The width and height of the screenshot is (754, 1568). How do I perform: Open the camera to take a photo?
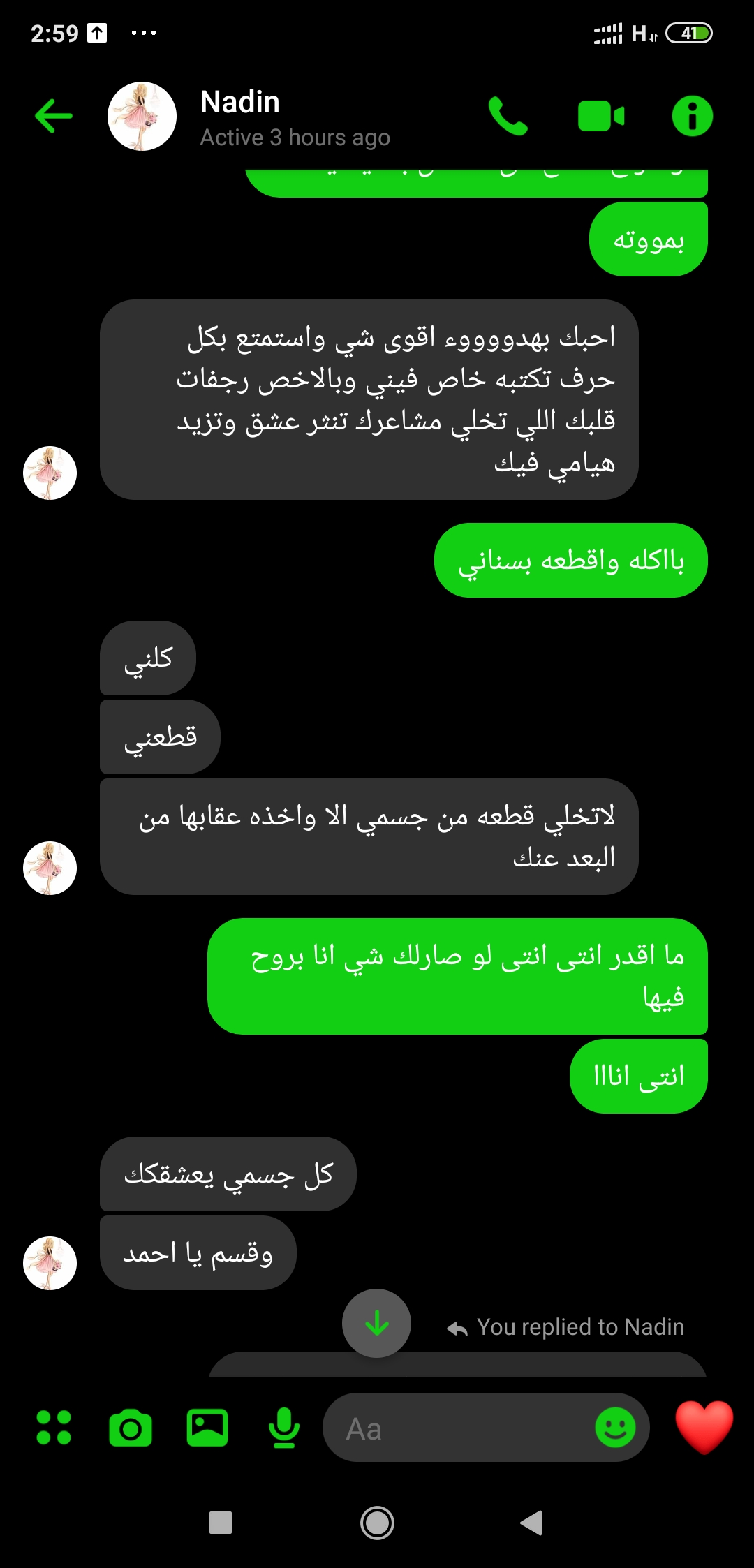coord(131,1428)
